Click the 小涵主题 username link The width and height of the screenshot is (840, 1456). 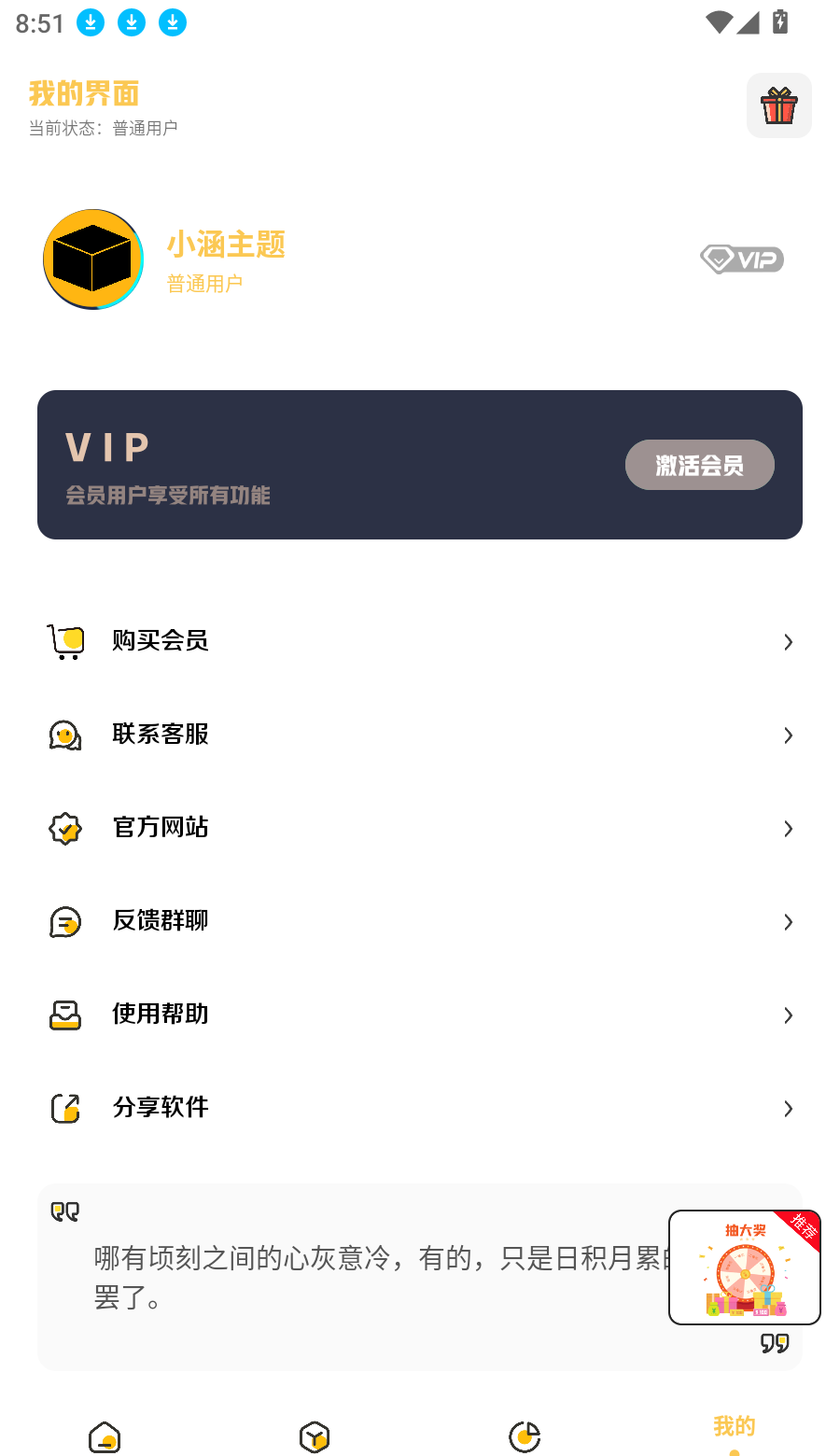226,245
